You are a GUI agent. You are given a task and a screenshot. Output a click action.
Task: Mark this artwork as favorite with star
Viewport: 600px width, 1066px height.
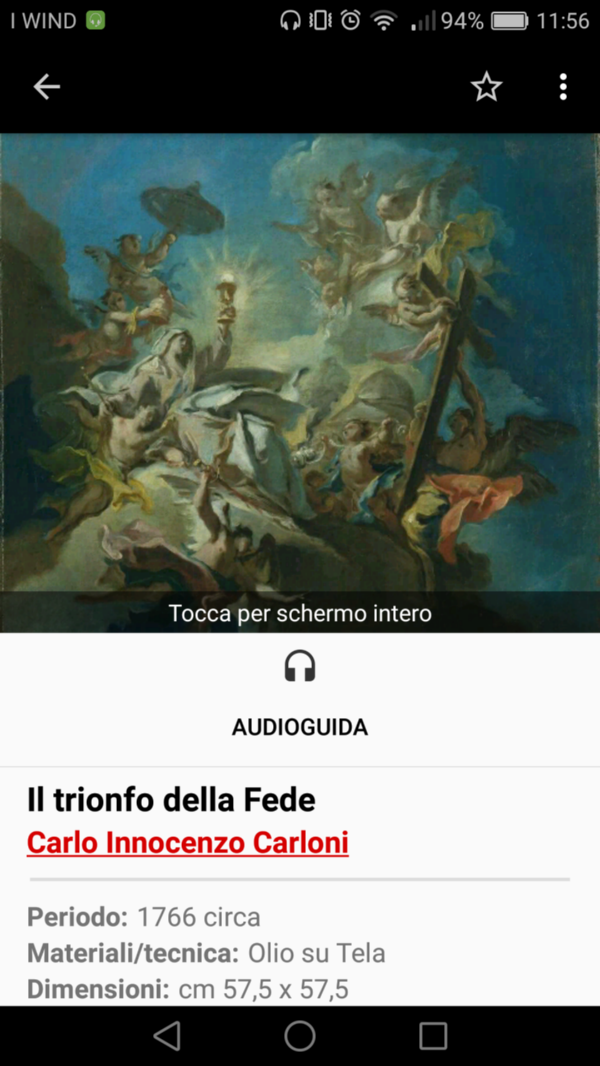pyautogui.click(x=486, y=87)
